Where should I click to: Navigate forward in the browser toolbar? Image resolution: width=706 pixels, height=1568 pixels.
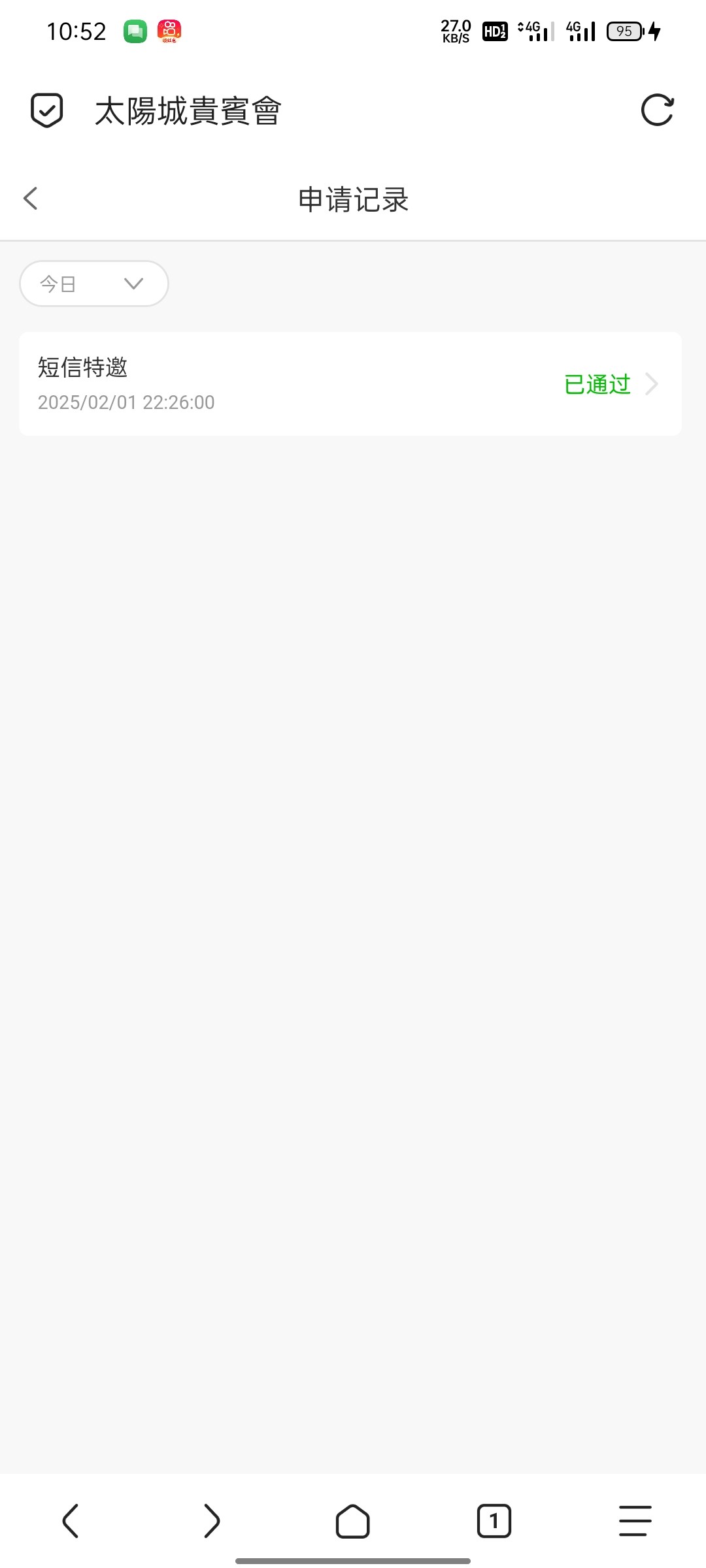pyautogui.click(x=211, y=1521)
